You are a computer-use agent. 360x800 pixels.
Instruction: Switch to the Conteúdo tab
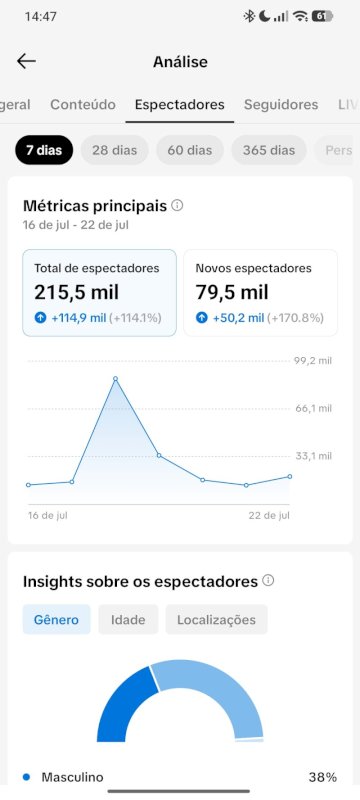83,105
